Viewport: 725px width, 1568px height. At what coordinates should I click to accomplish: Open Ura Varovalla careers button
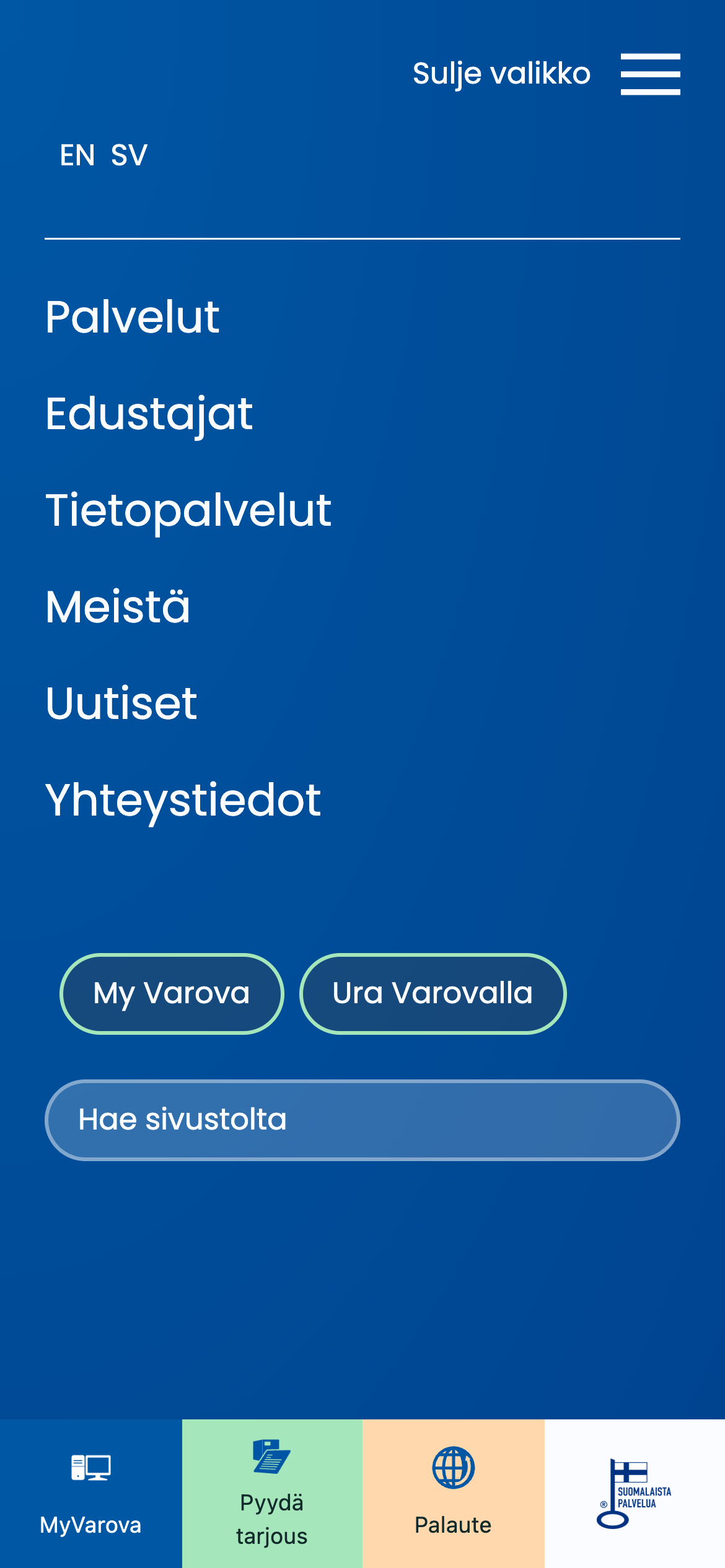point(433,993)
